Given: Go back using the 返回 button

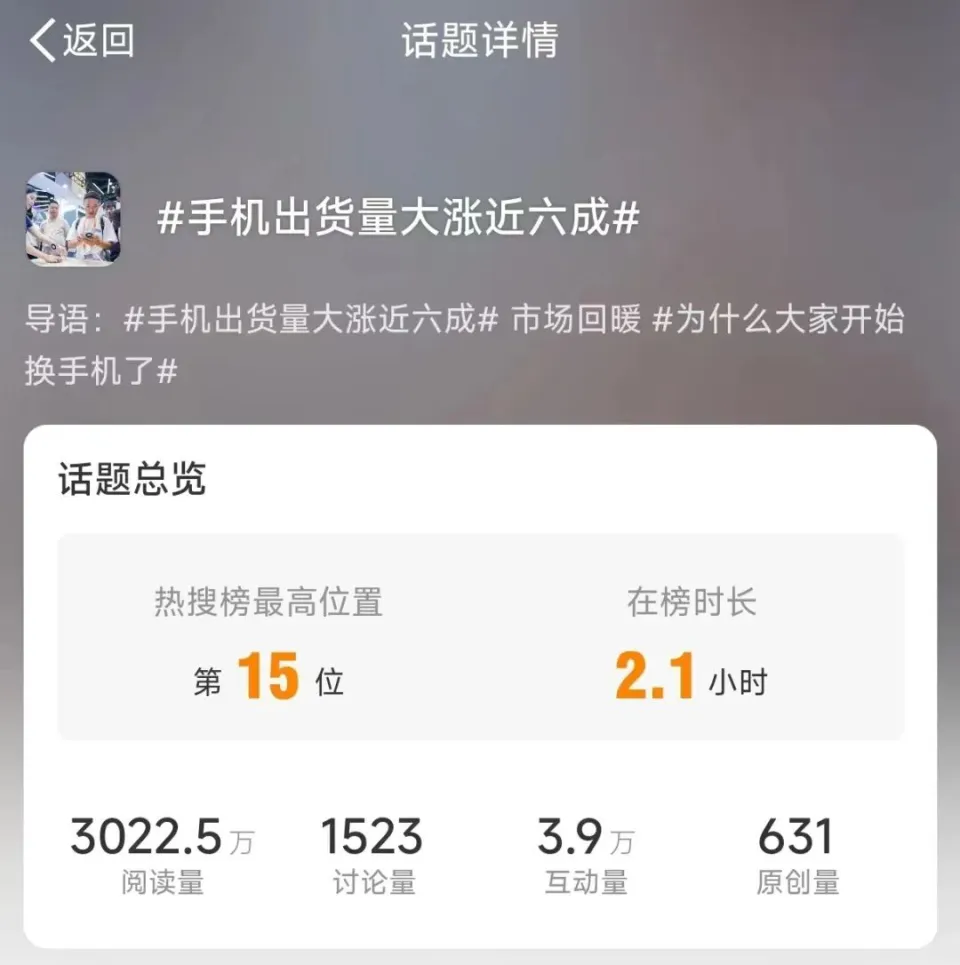Looking at the screenshot, I should [x=82, y=42].
